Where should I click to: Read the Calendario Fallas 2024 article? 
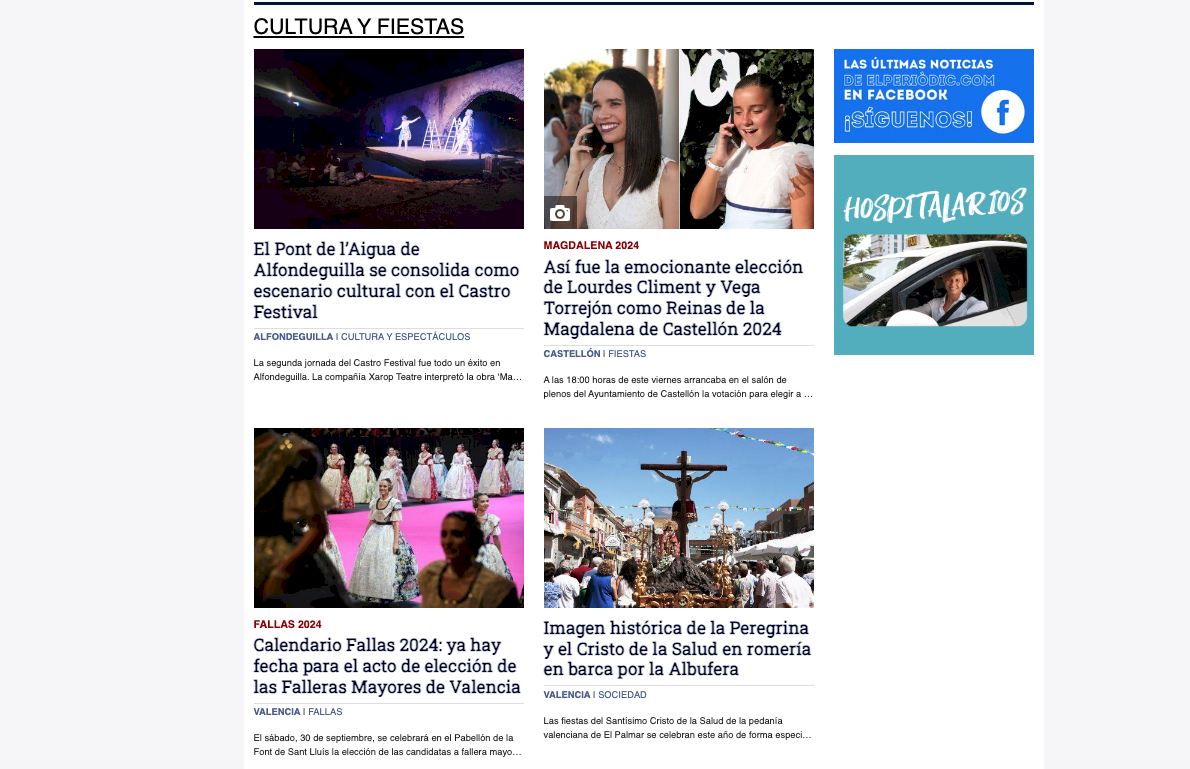(386, 666)
